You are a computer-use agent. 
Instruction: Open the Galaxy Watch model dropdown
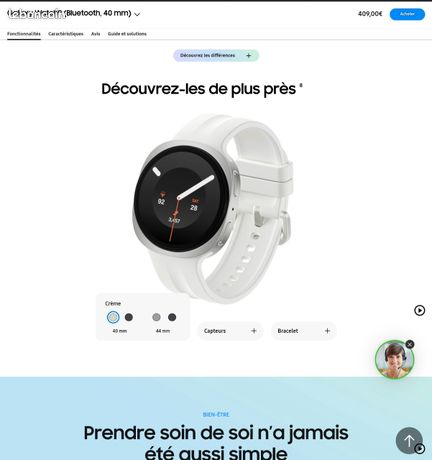(74, 13)
